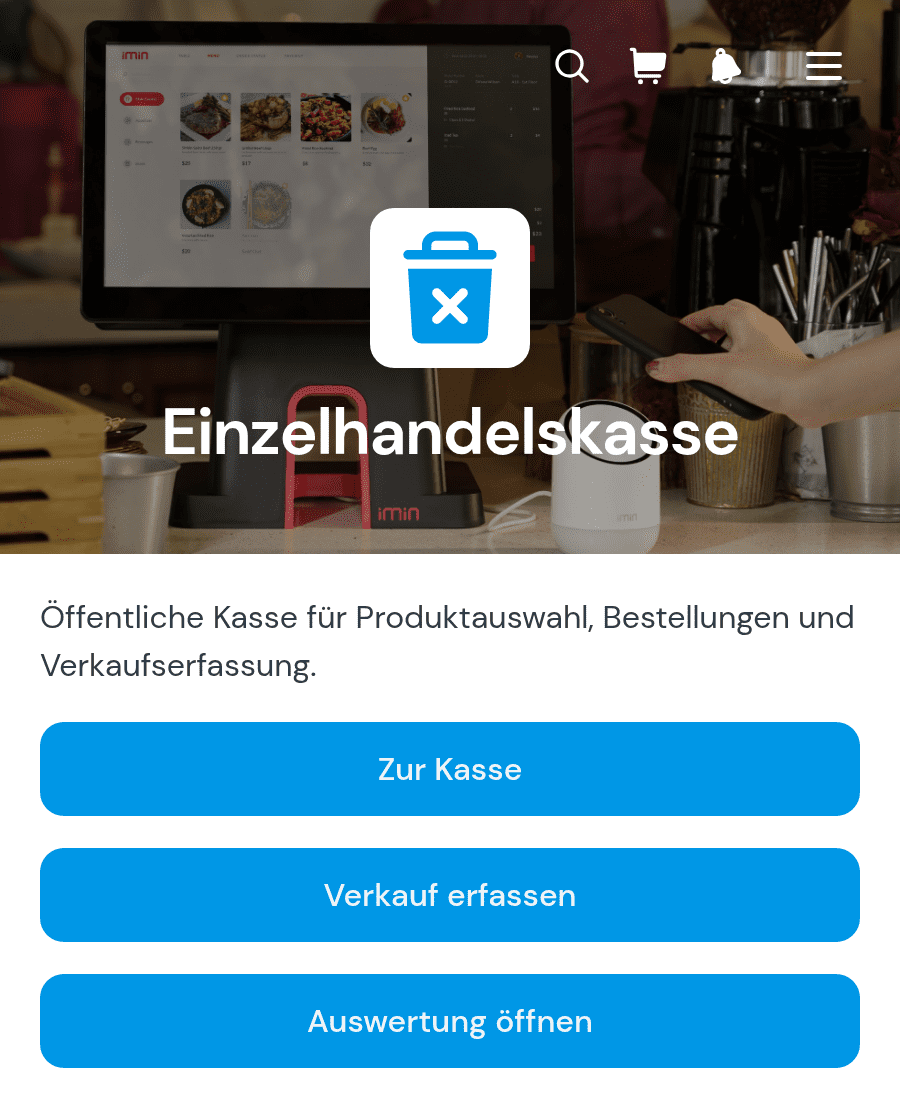Open the shopping cart
This screenshot has height=1094, width=900.
click(647, 66)
